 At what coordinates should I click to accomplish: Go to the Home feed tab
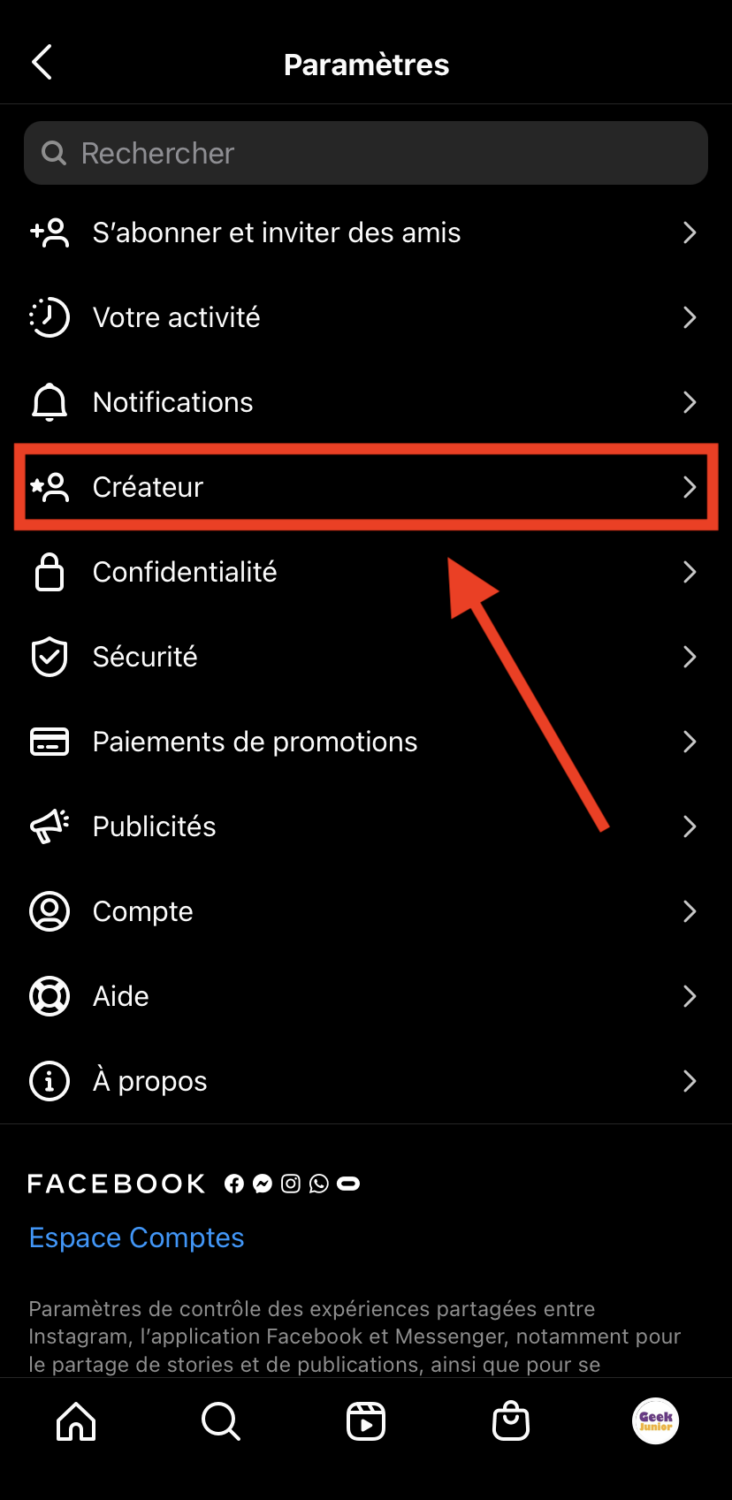[76, 1421]
